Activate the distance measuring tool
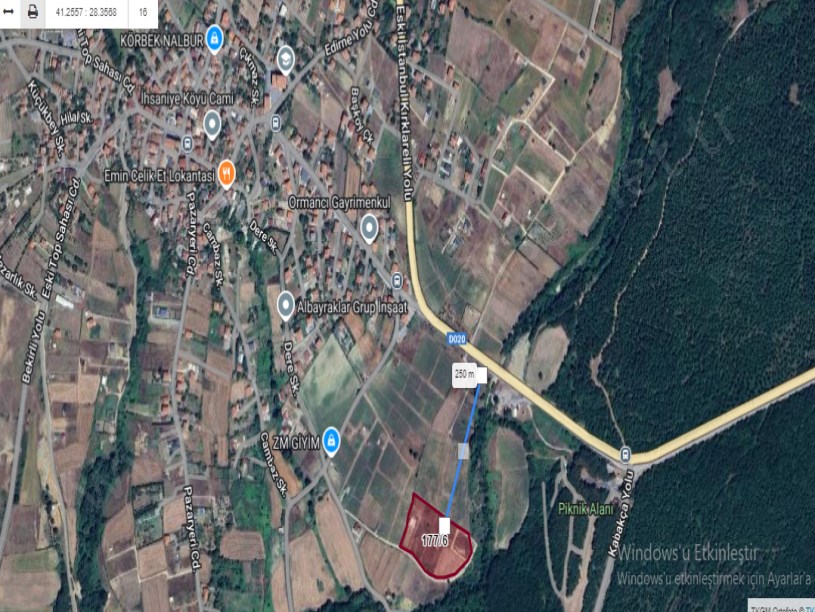The height and width of the screenshot is (612, 815). pyautogui.click(x=9, y=12)
